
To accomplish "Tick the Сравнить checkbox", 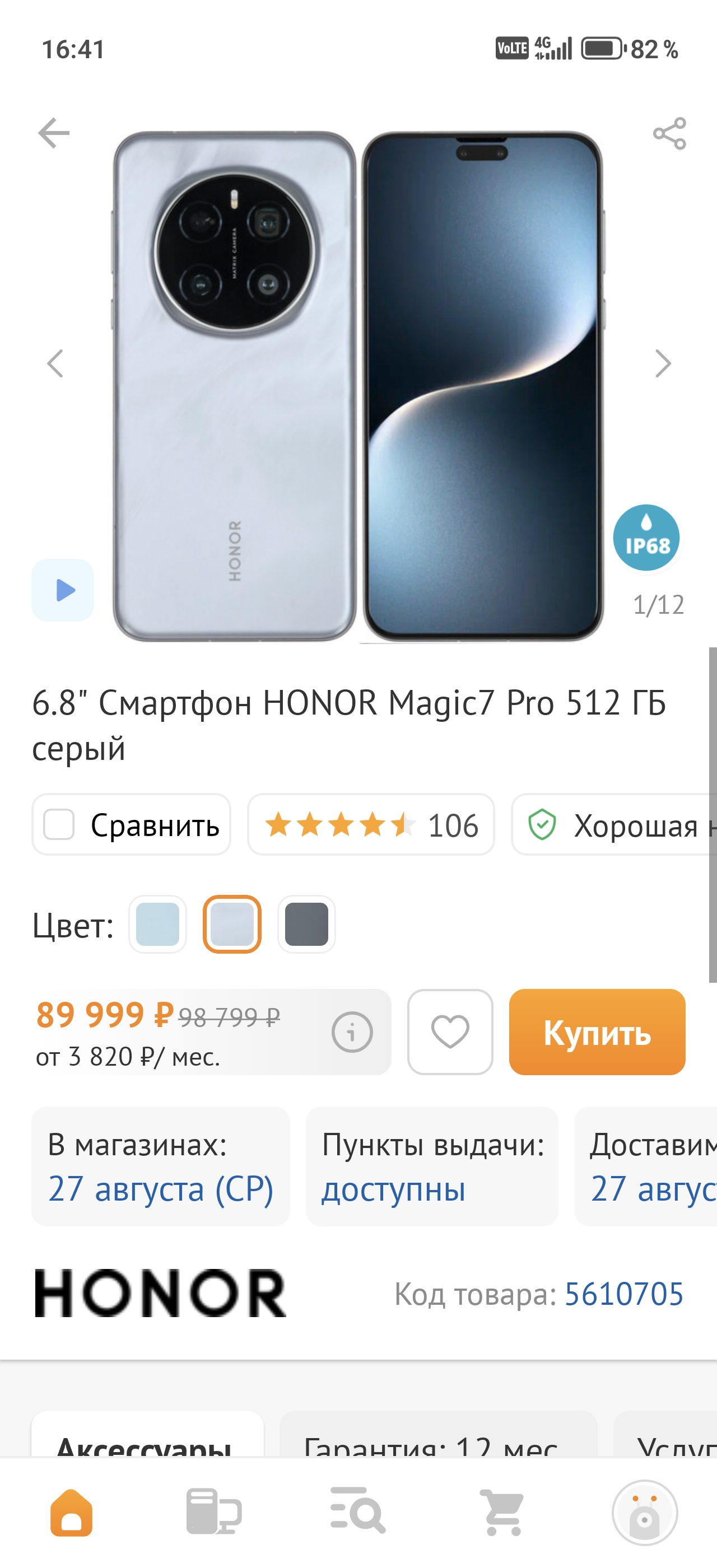I will (x=59, y=825).
